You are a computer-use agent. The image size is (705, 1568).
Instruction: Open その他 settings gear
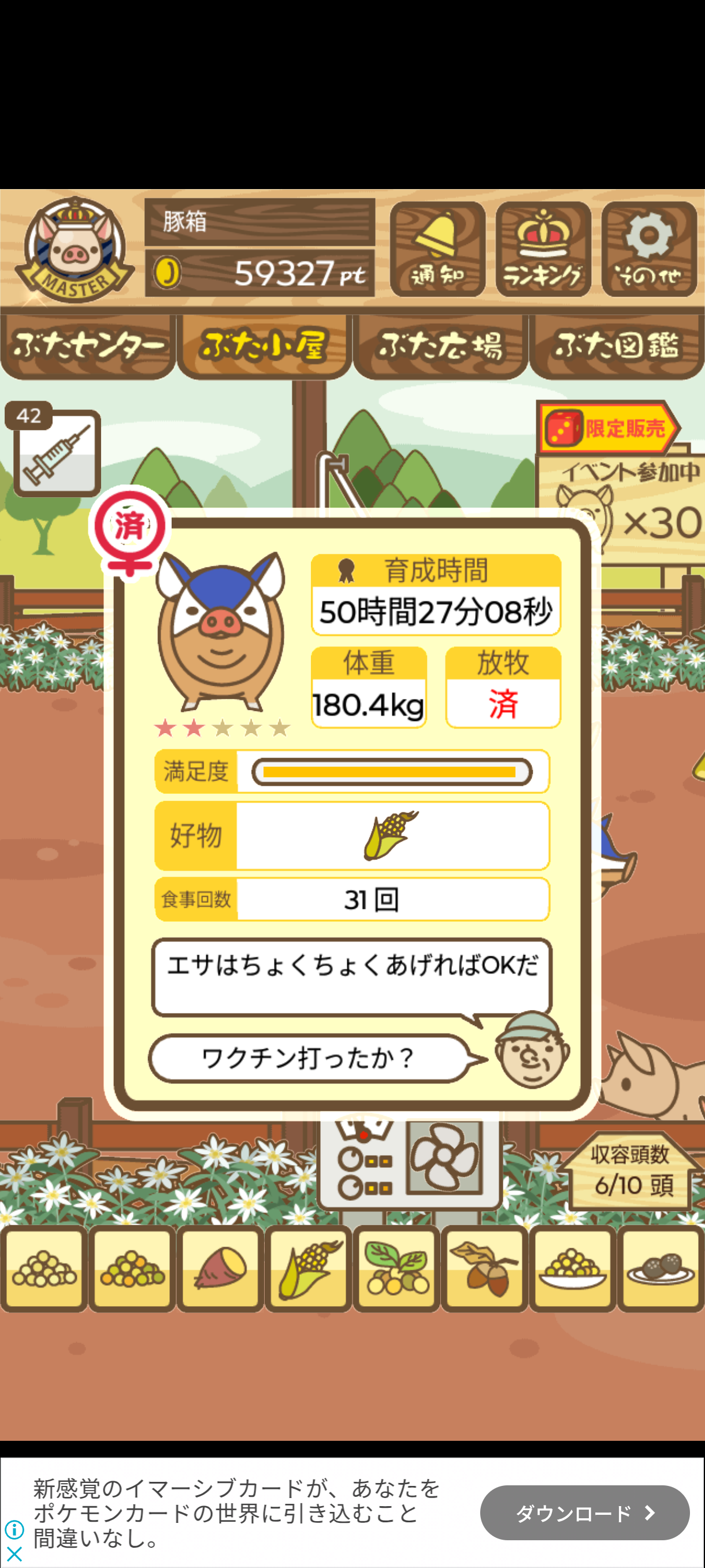pyautogui.click(x=648, y=249)
